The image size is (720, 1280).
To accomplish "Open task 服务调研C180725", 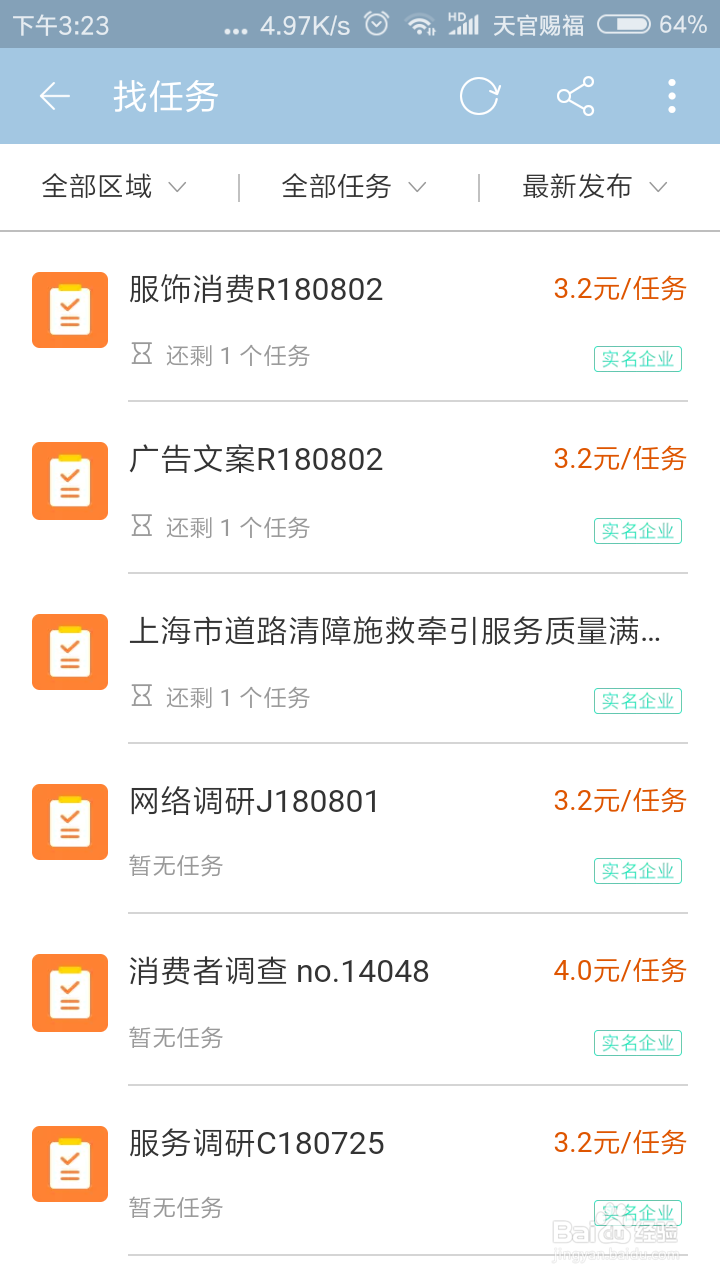I will pos(360,1171).
